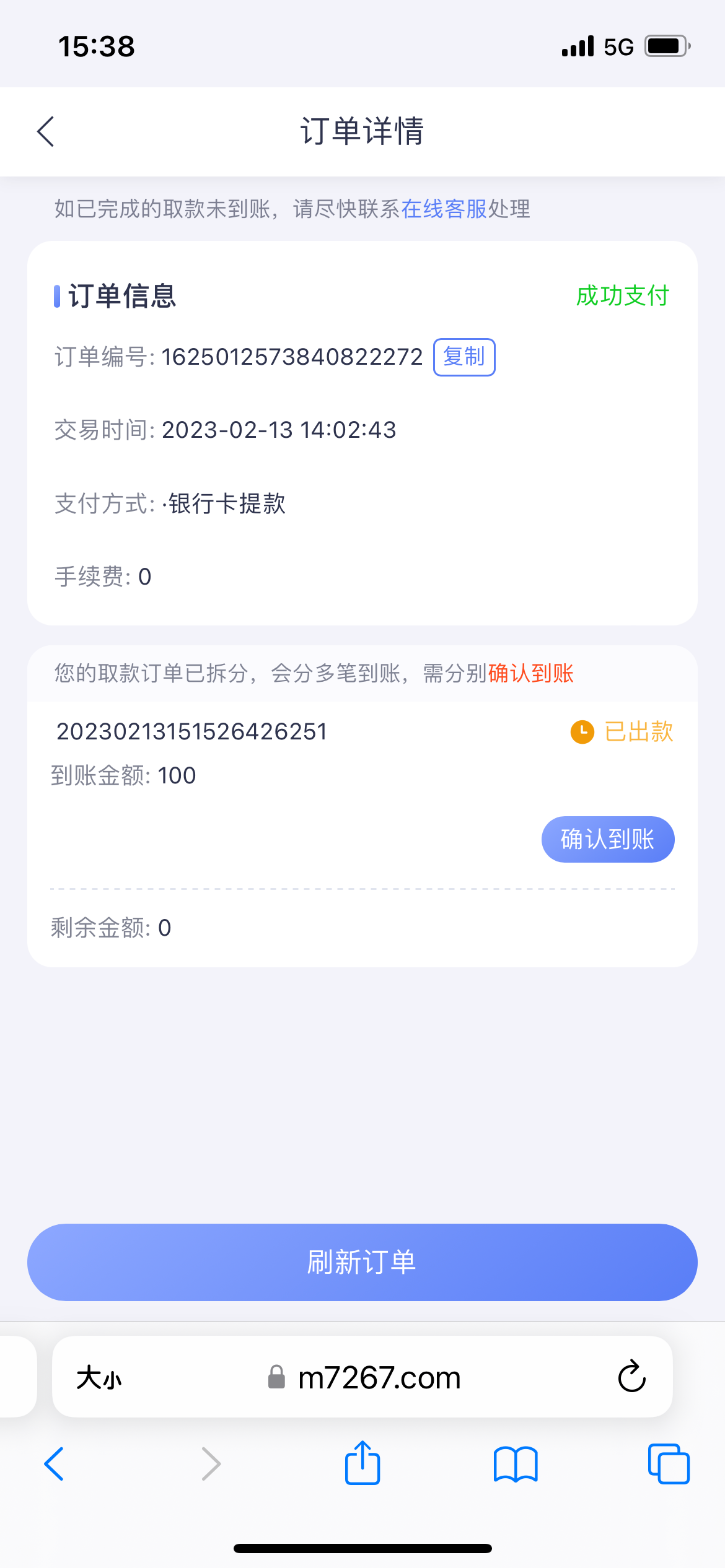
Task: Reload the page in Safari
Action: click(x=631, y=1377)
